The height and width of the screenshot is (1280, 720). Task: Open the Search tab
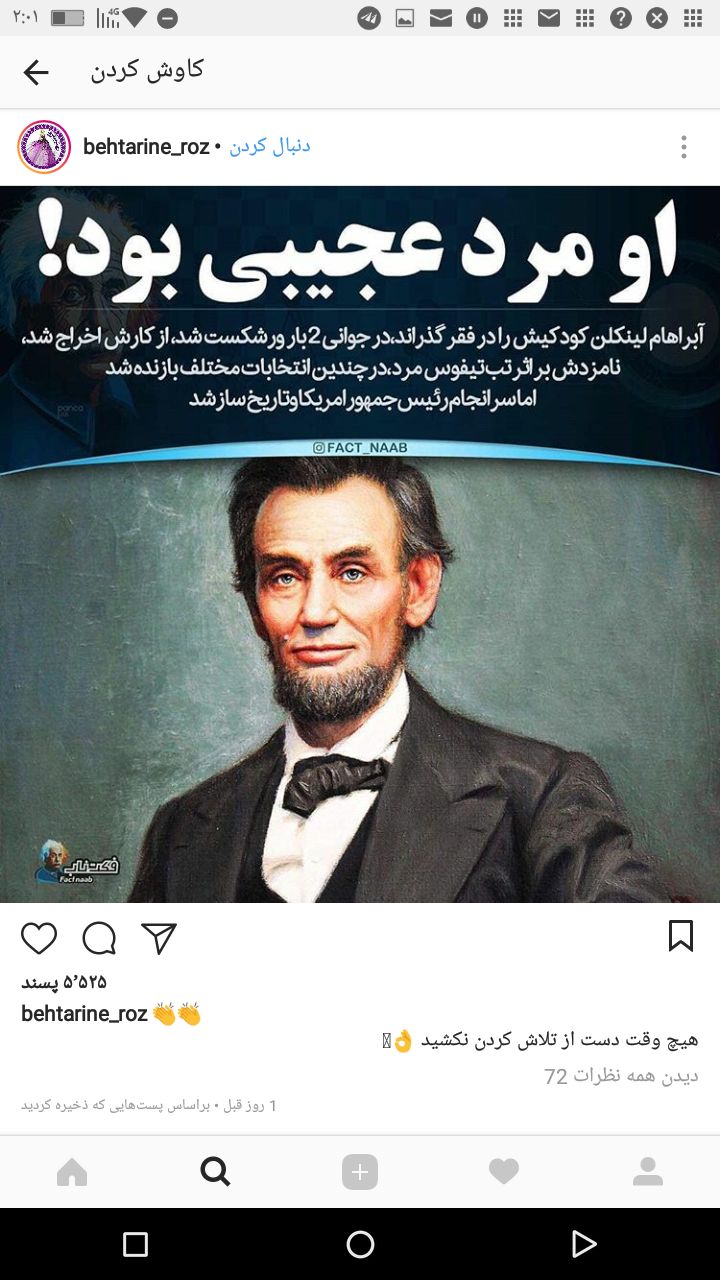(x=215, y=1171)
